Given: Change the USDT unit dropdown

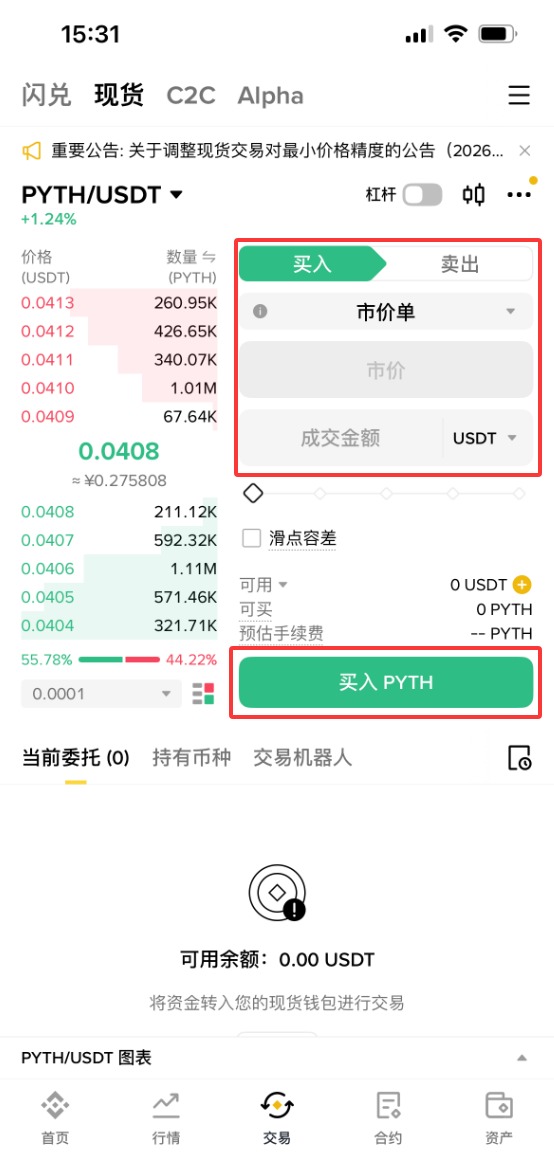Looking at the screenshot, I should pyautogui.click(x=485, y=438).
